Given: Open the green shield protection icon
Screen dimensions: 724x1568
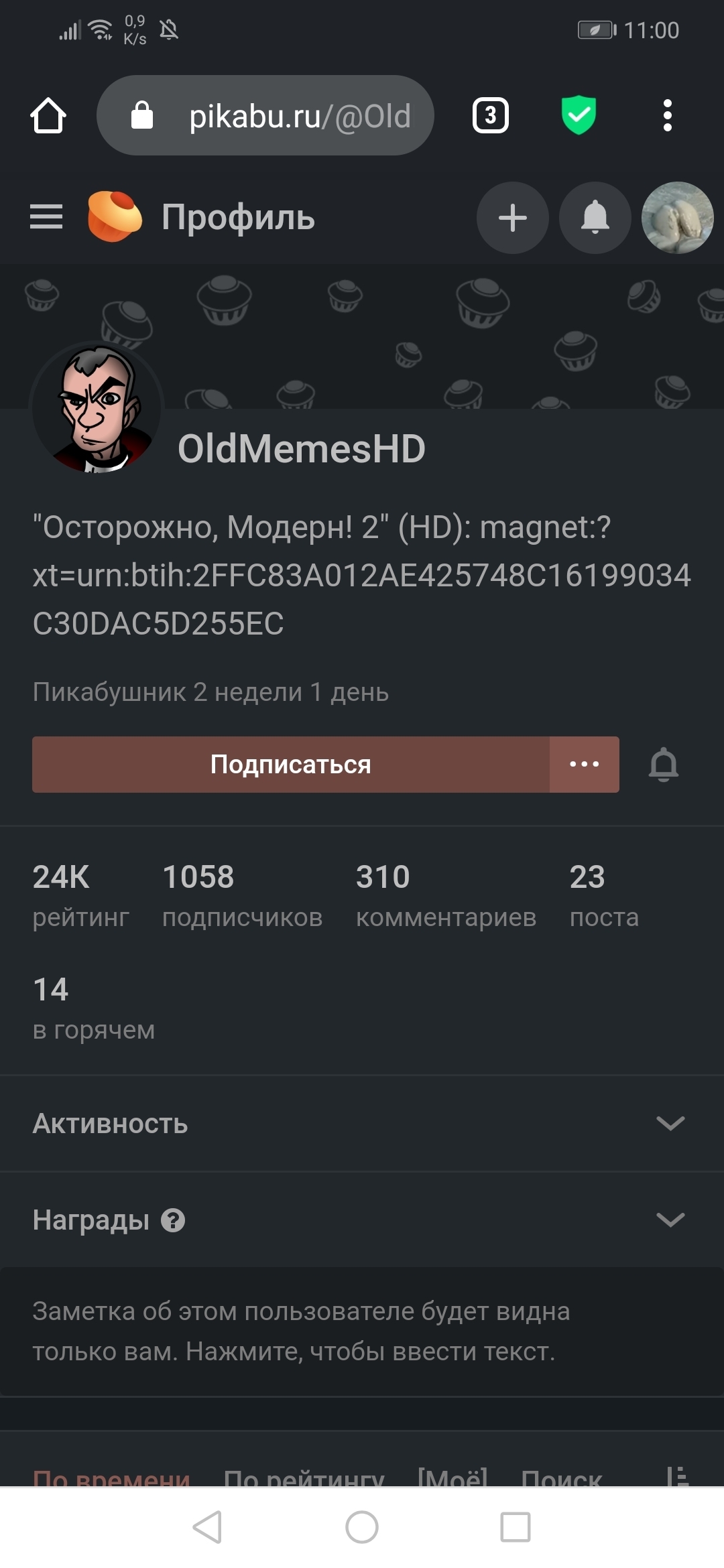Looking at the screenshot, I should pyautogui.click(x=578, y=115).
